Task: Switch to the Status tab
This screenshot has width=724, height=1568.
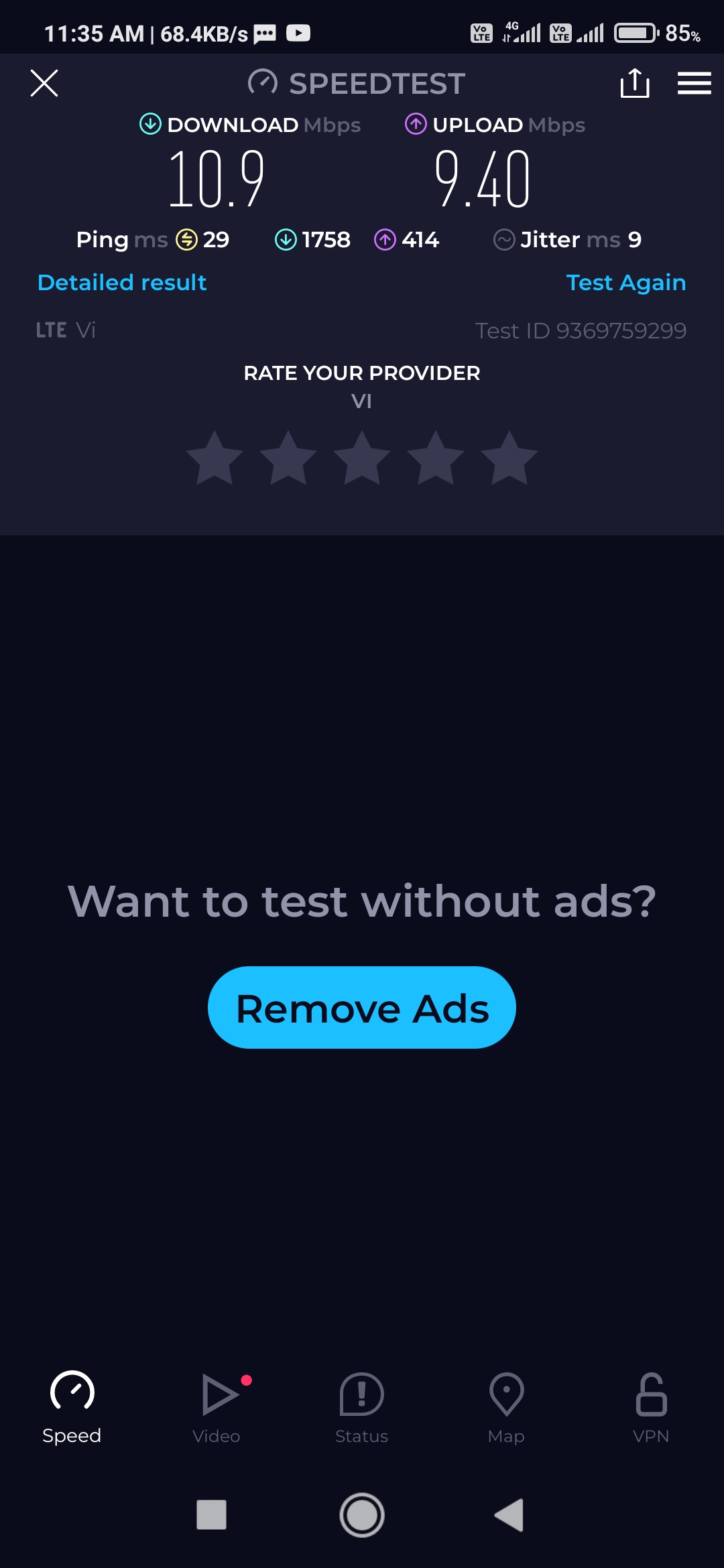Action: [x=362, y=1407]
